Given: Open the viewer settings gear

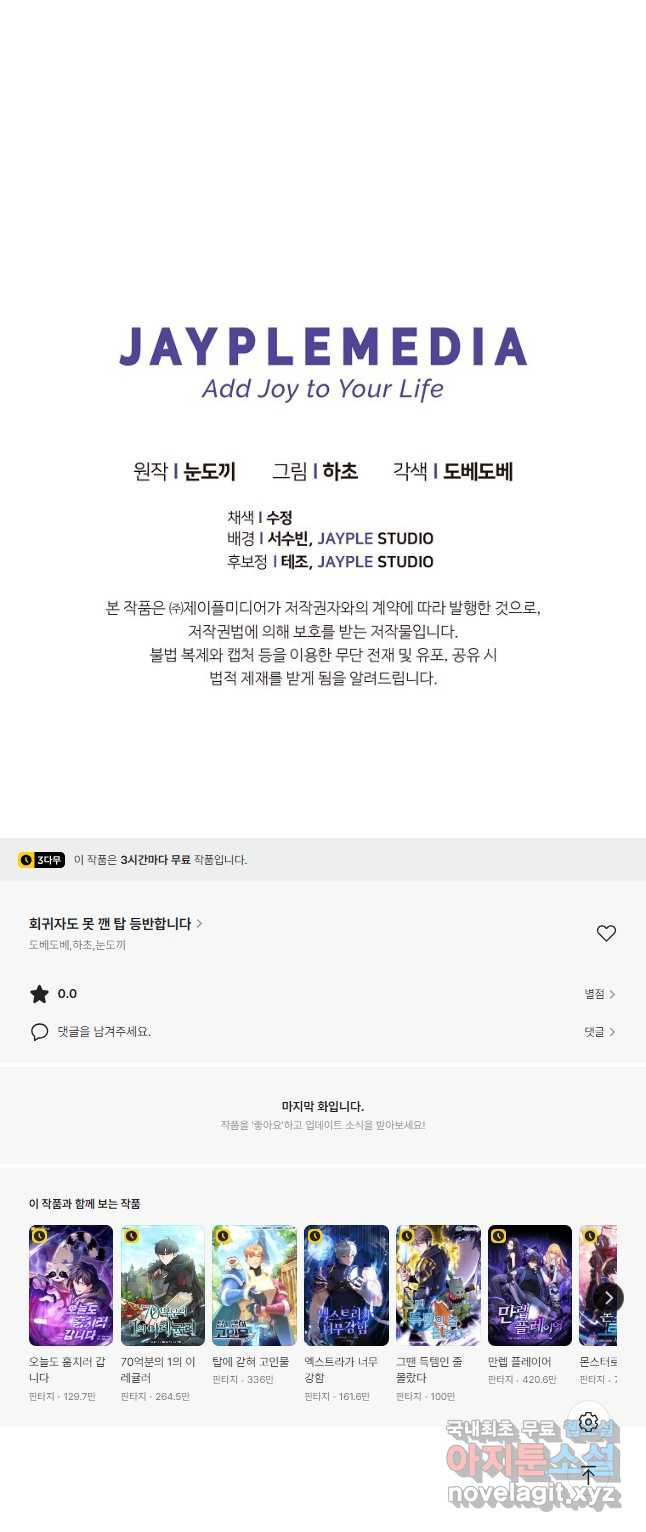Looking at the screenshot, I should point(588,1422).
